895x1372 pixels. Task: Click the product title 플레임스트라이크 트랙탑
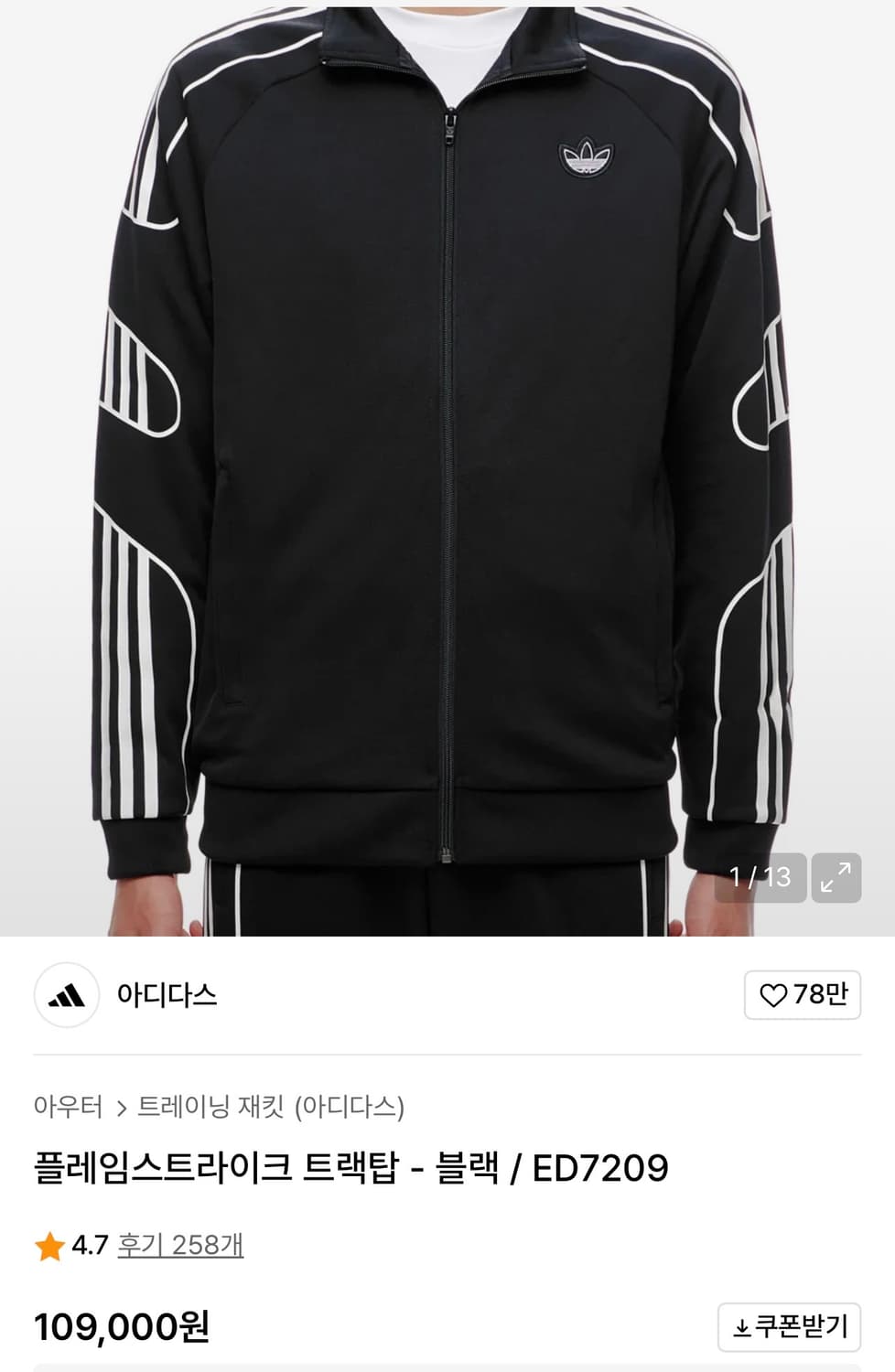(x=210, y=1165)
